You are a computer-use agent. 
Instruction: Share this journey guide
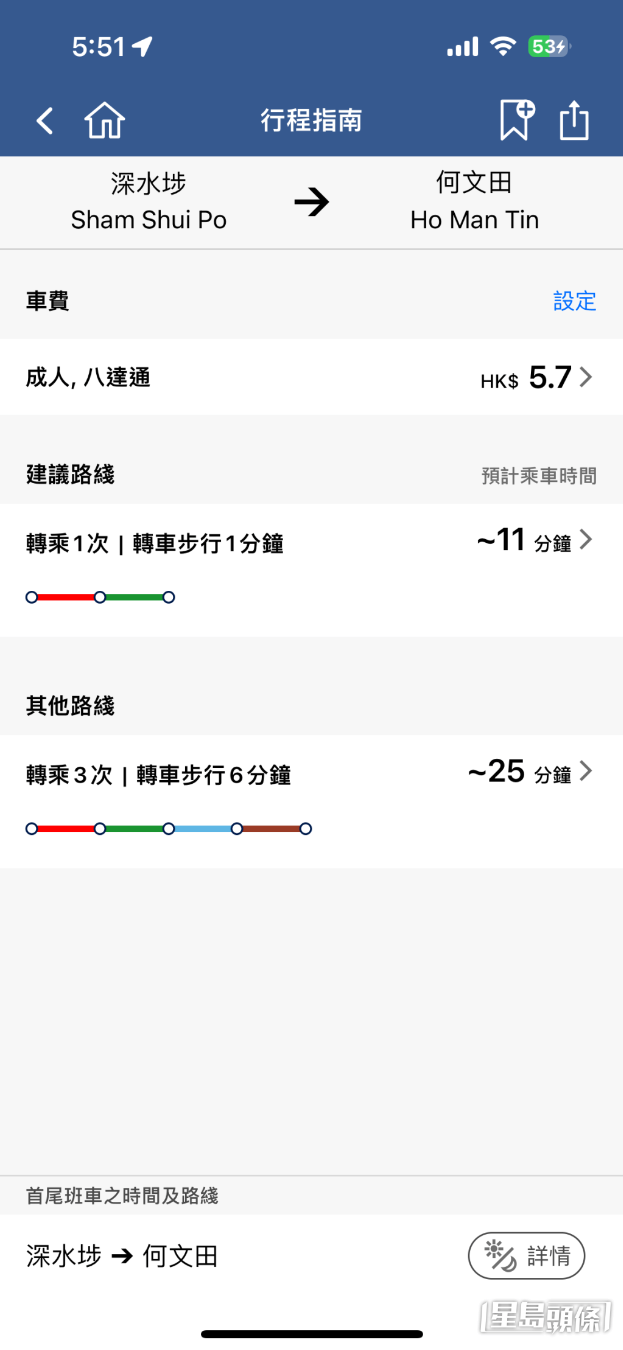[574, 121]
